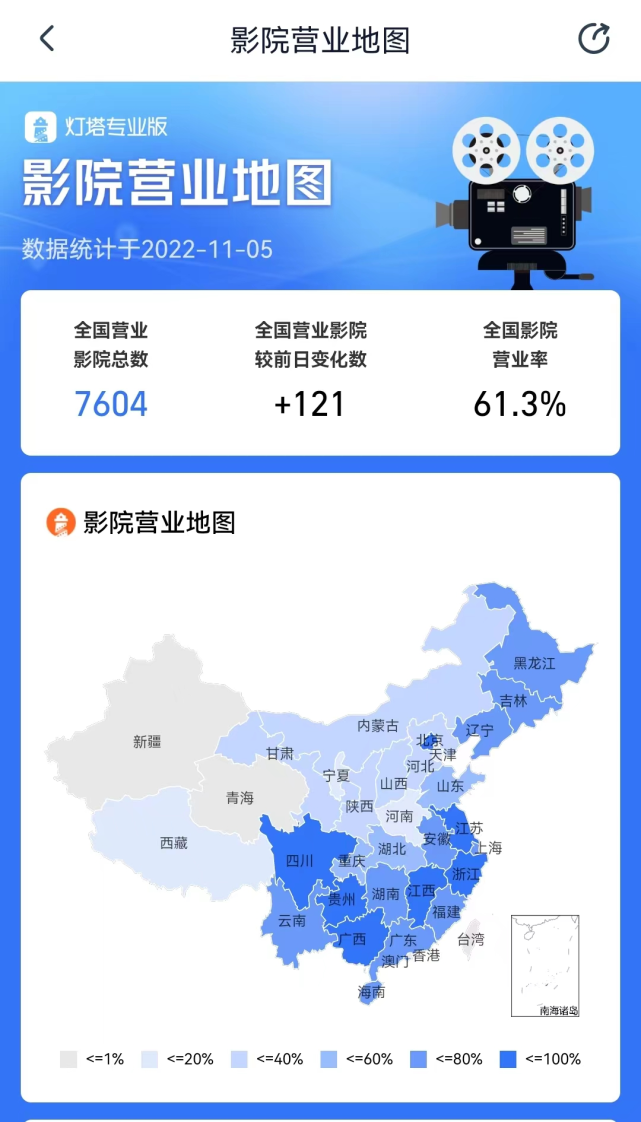The height and width of the screenshot is (1122, 641).
Task: Share the cinema business map
Action: tap(594, 39)
